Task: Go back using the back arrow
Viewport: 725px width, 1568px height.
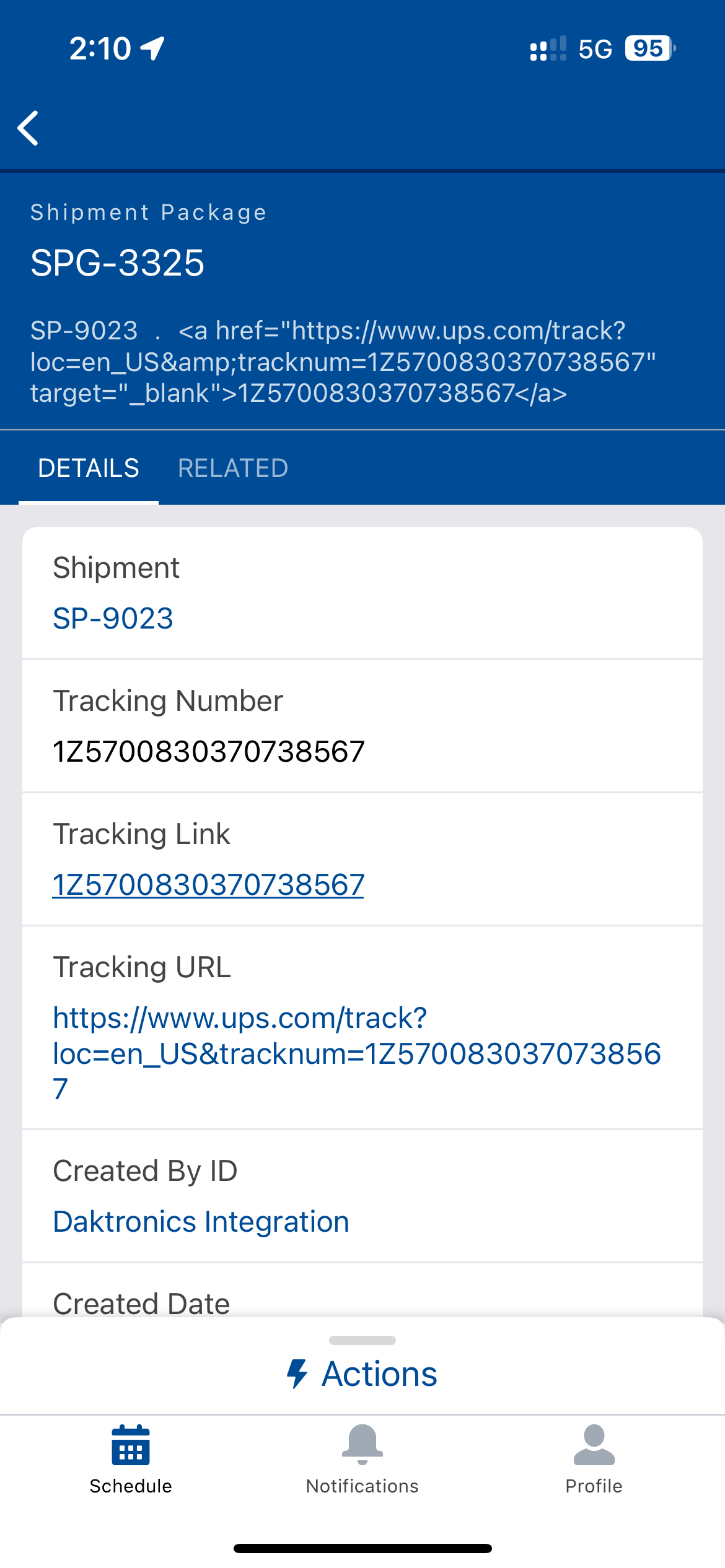Action: click(x=29, y=128)
